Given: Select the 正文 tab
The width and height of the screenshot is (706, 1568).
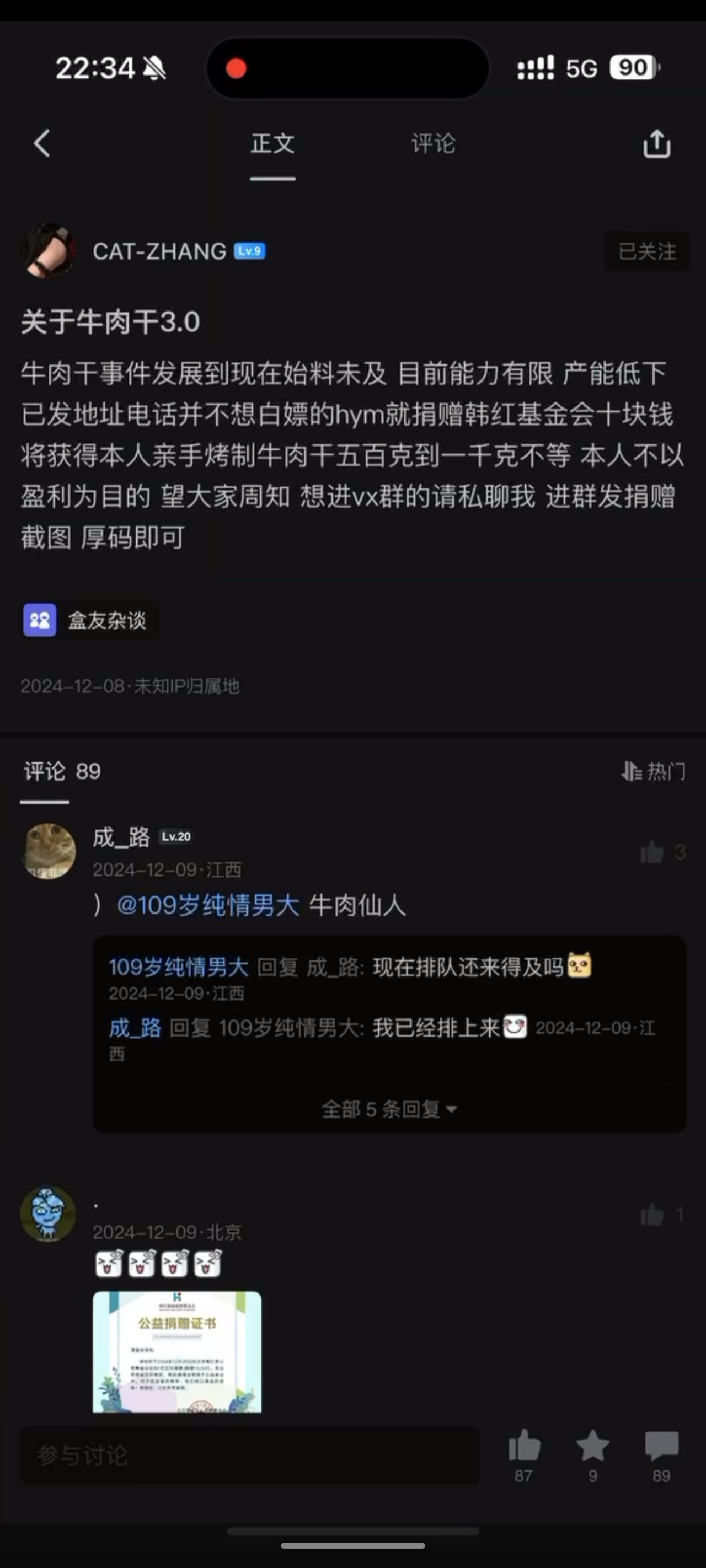Looking at the screenshot, I should 272,144.
